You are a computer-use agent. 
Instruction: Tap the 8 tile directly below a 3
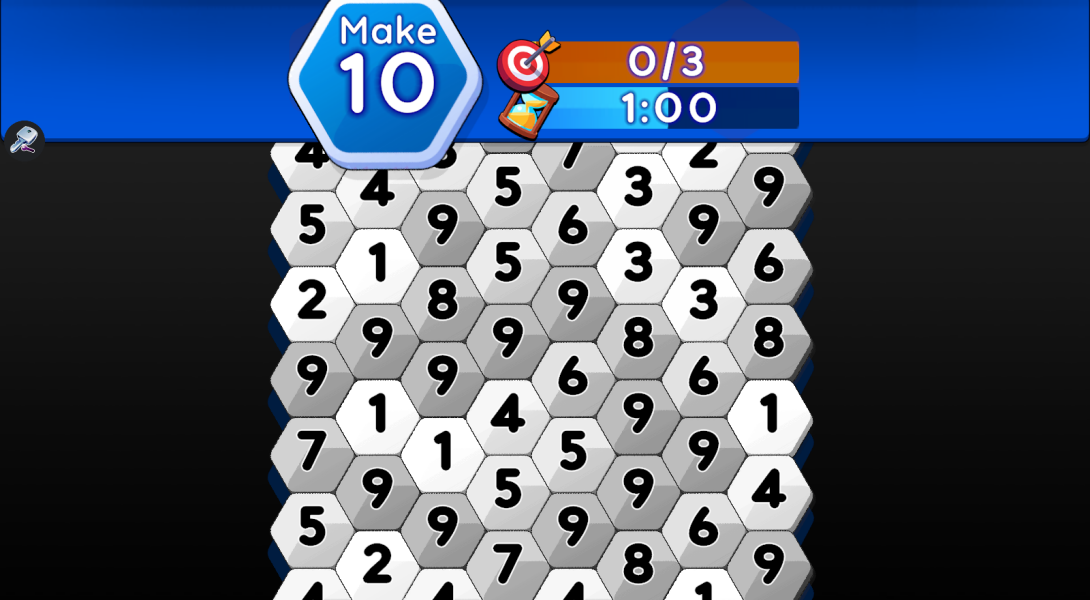pos(638,338)
